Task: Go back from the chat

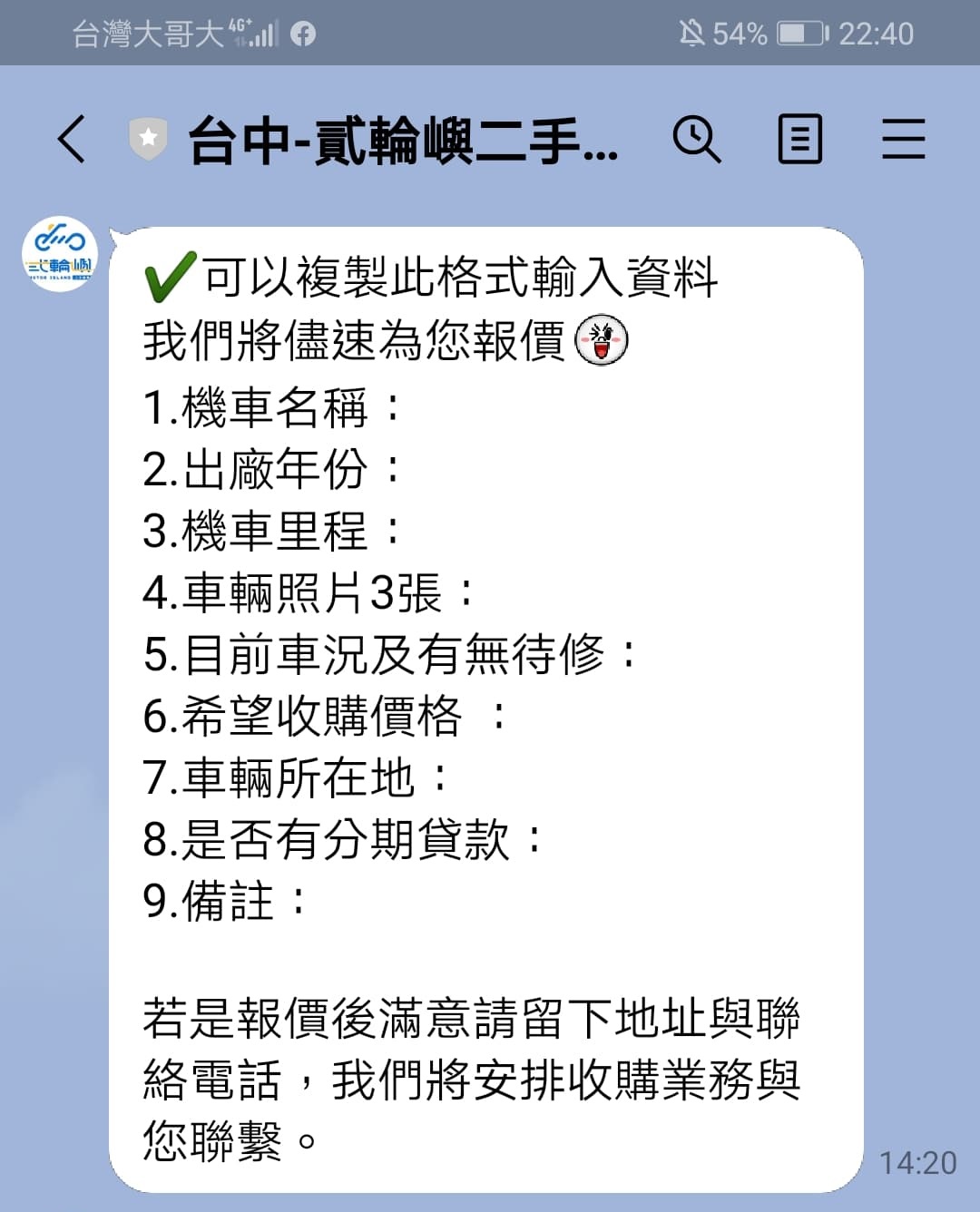Action: tap(71, 140)
